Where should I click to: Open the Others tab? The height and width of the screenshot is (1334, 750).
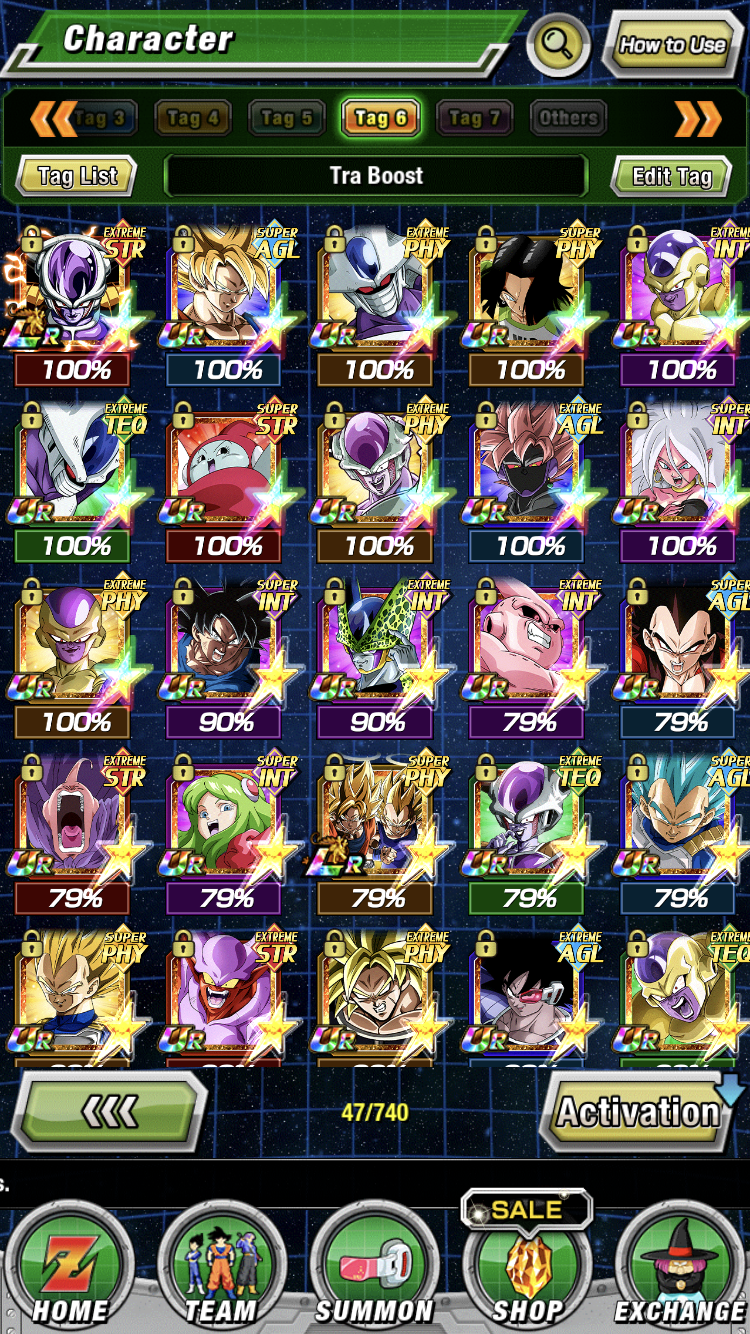(567, 118)
